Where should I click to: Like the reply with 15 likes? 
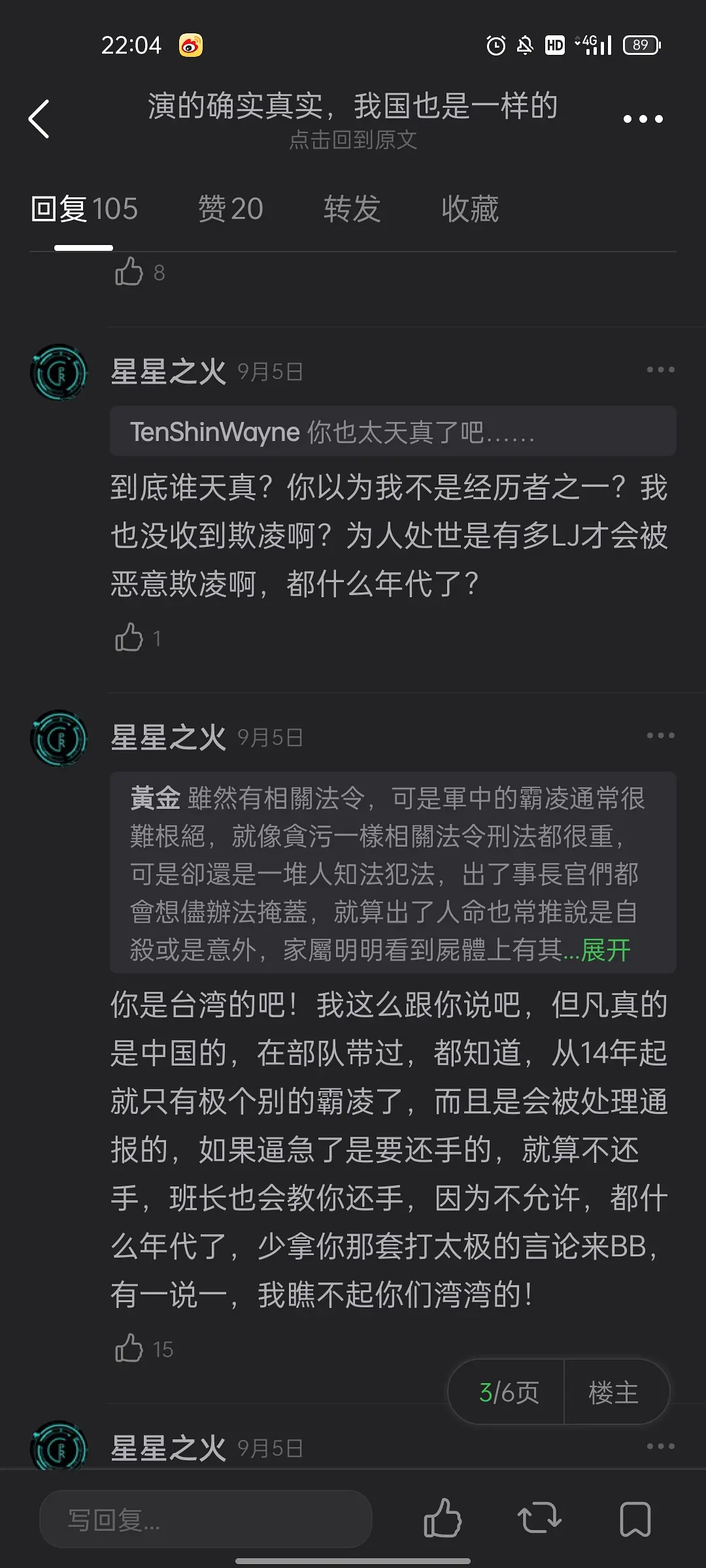click(x=129, y=1349)
